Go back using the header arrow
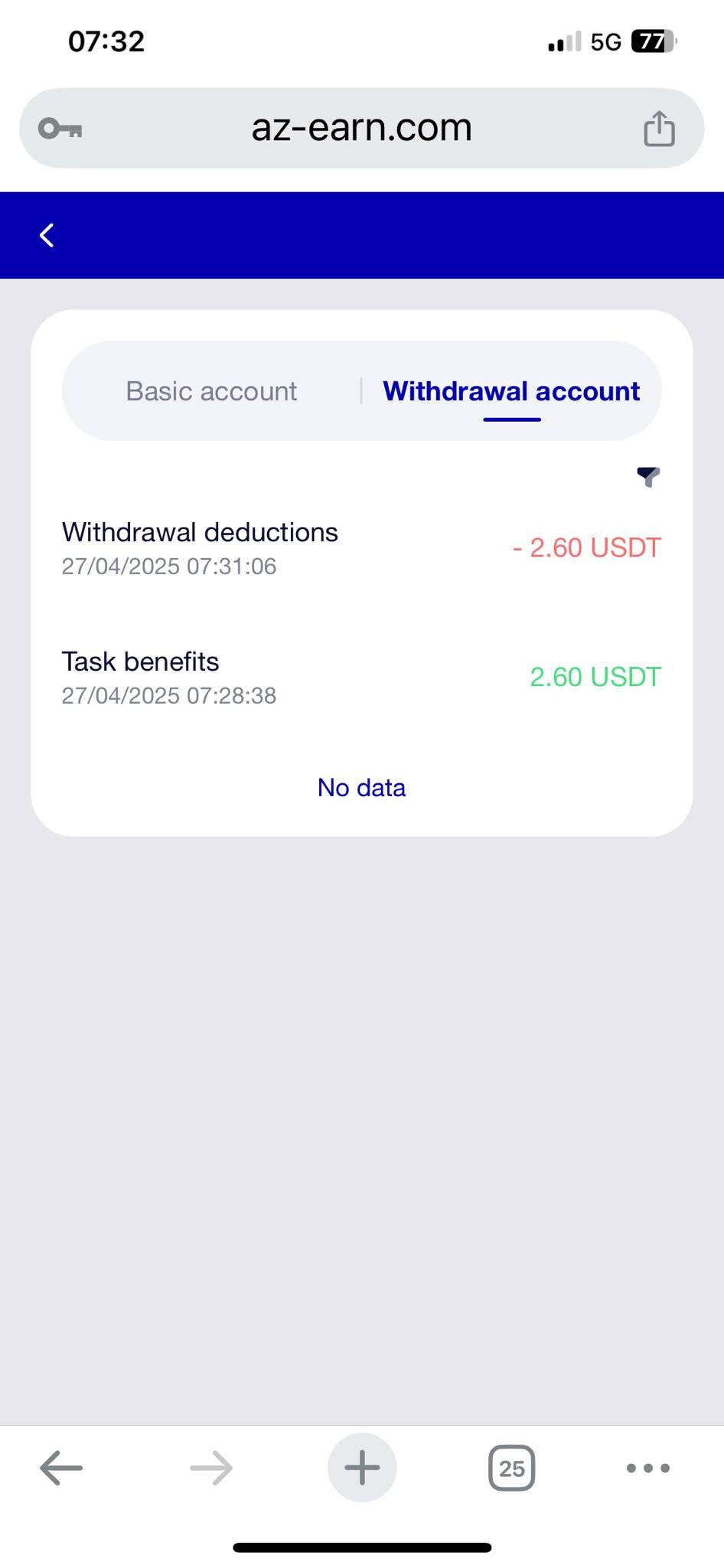This screenshot has width=724, height=1568. (47, 235)
